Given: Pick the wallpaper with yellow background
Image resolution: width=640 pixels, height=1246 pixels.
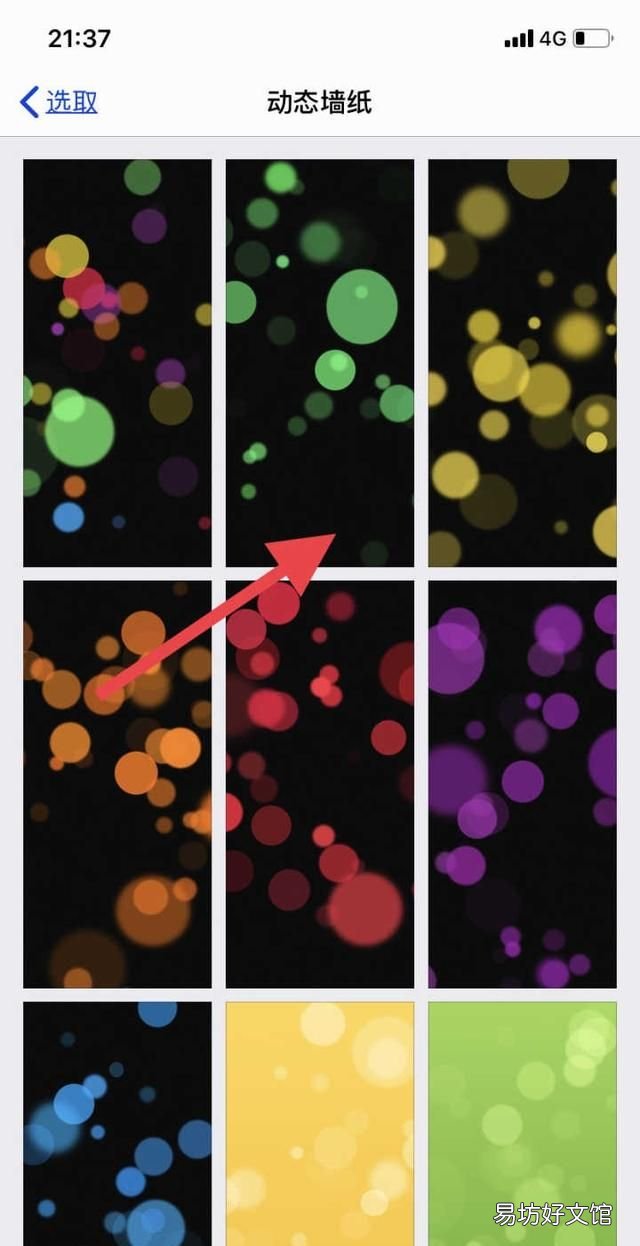Looking at the screenshot, I should pyautogui.click(x=319, y=1122).
